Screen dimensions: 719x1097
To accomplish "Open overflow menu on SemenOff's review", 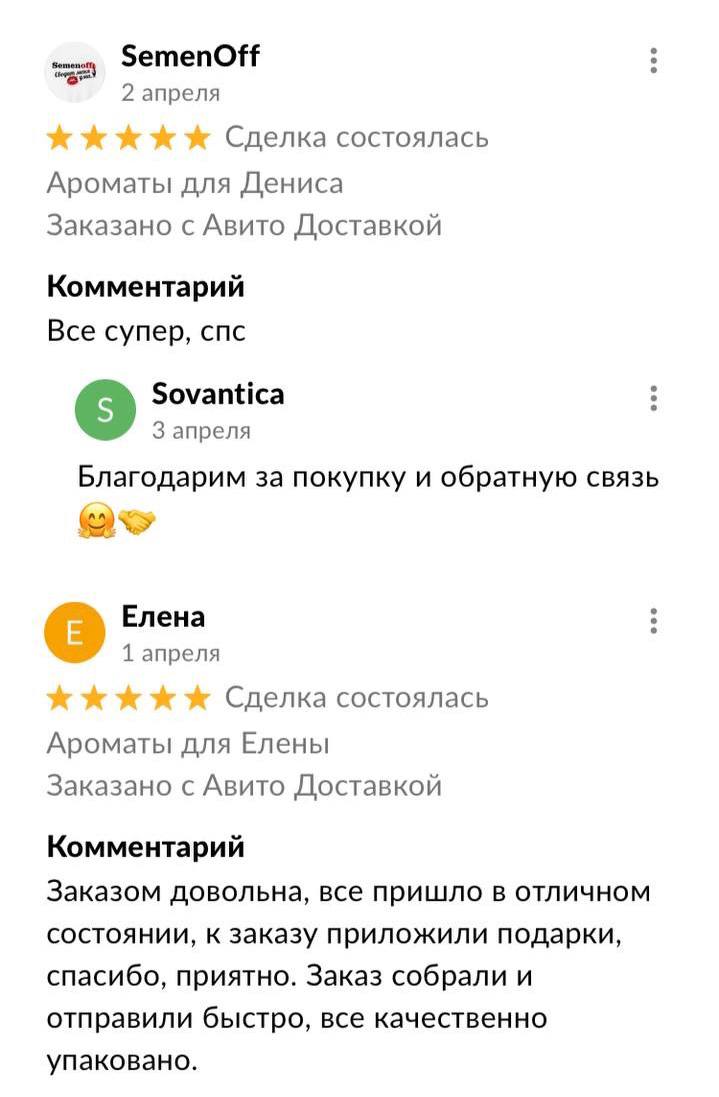I will [653, 61].
